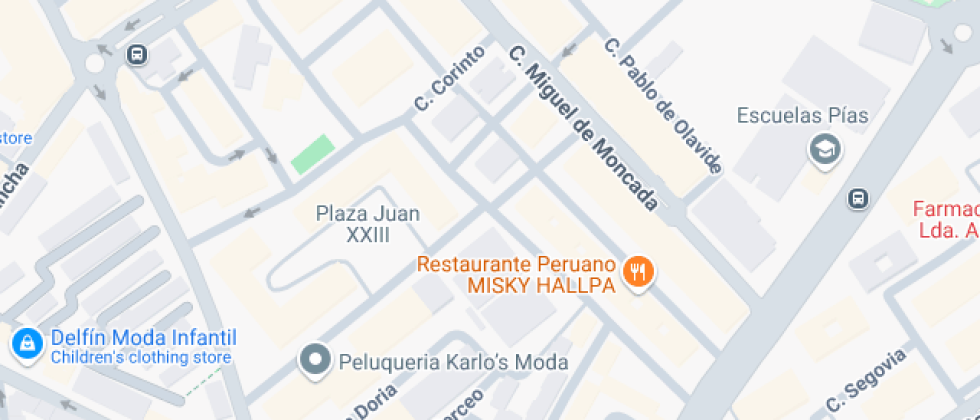Select the Escuelas Pías school pin
This screenshot has width=980, height=420.
pos(825,151)
